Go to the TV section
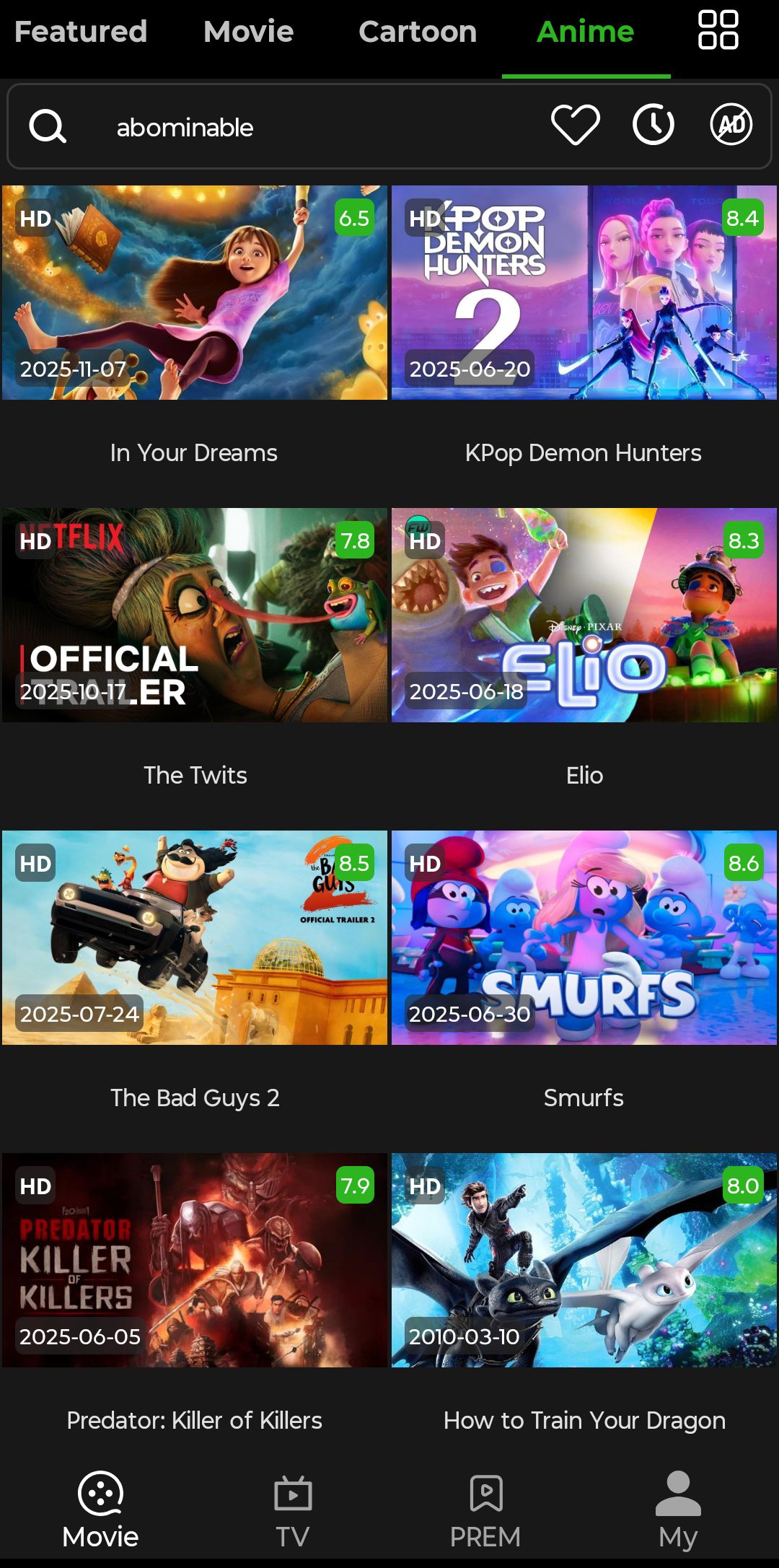 click(x=293, y=1510)
